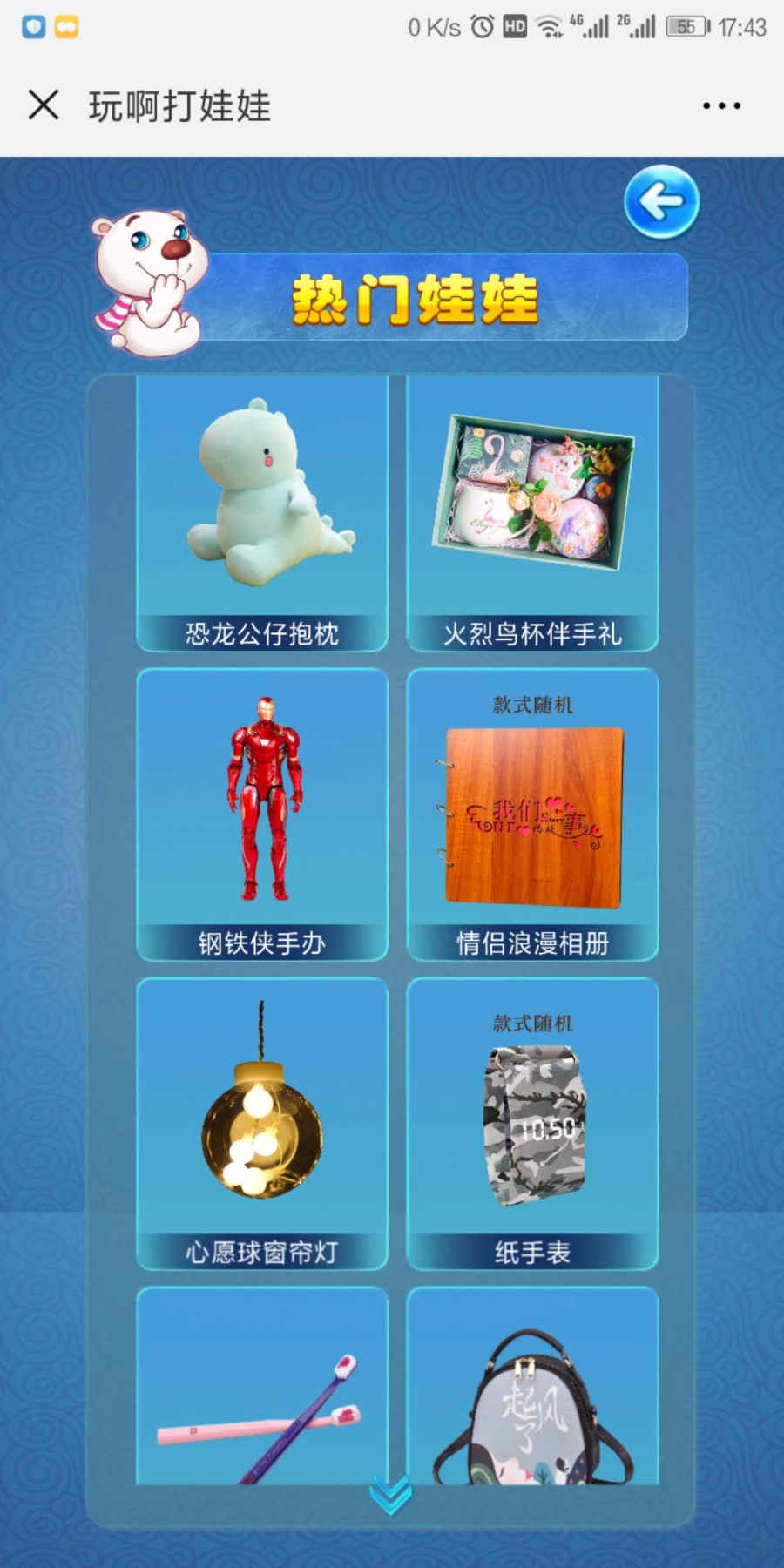Screen dimensions: 784x1568
Task: Go back with the blue arrow button
Action: click(x=661, y=202)
